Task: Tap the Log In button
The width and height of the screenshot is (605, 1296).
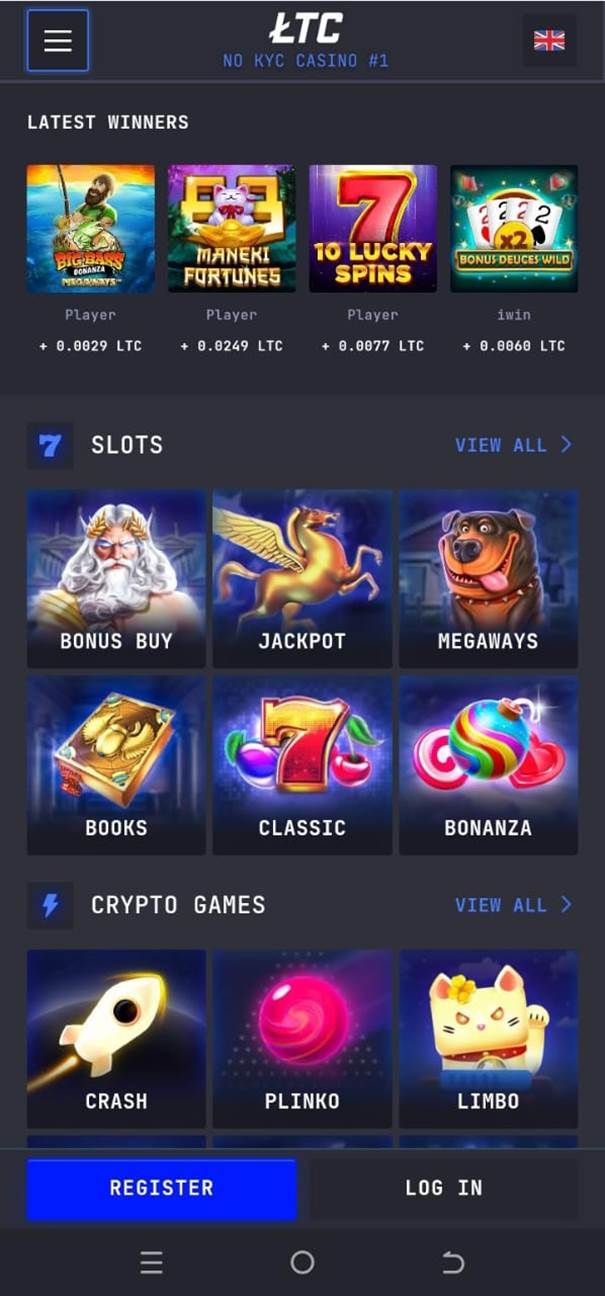Action: coord(443,1188)
